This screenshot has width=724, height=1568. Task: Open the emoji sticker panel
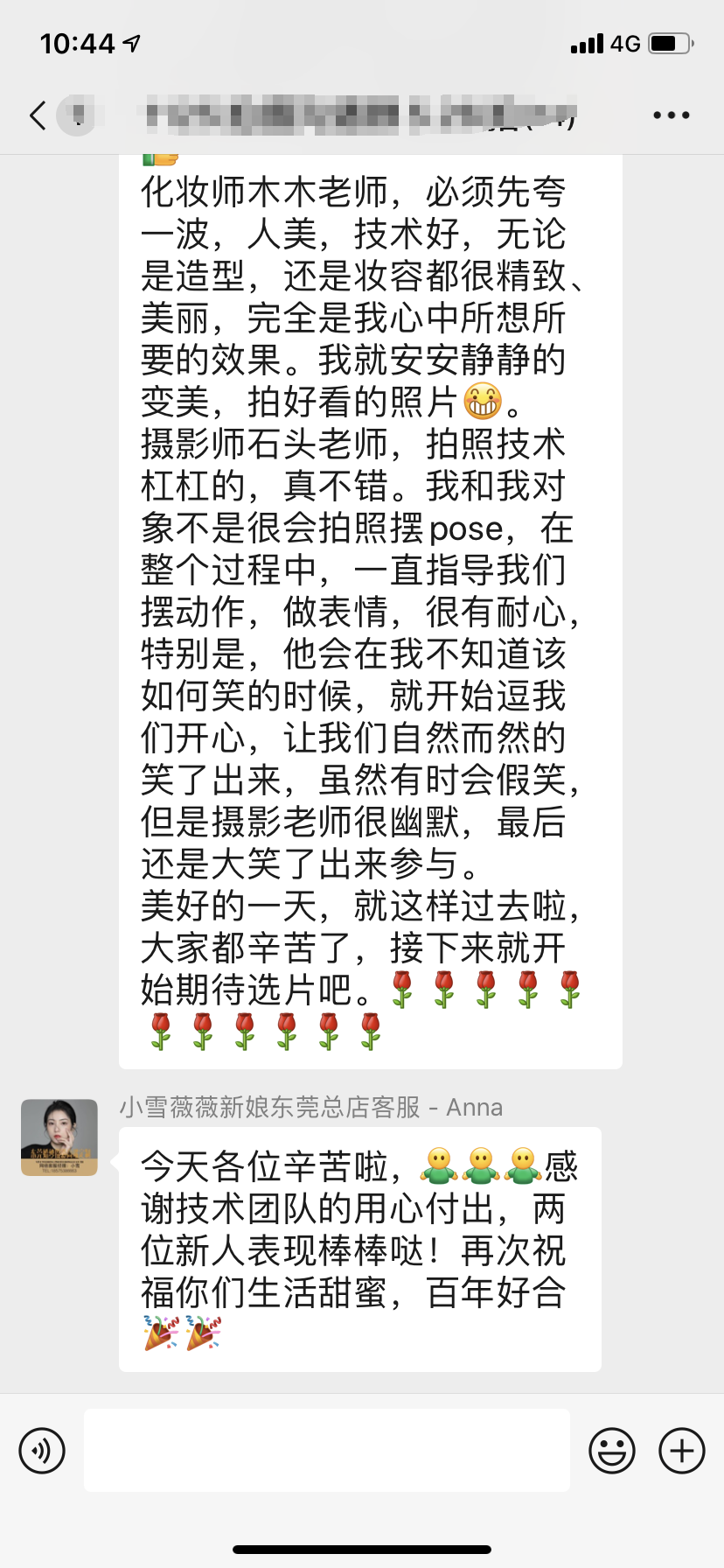(612, 1451)
